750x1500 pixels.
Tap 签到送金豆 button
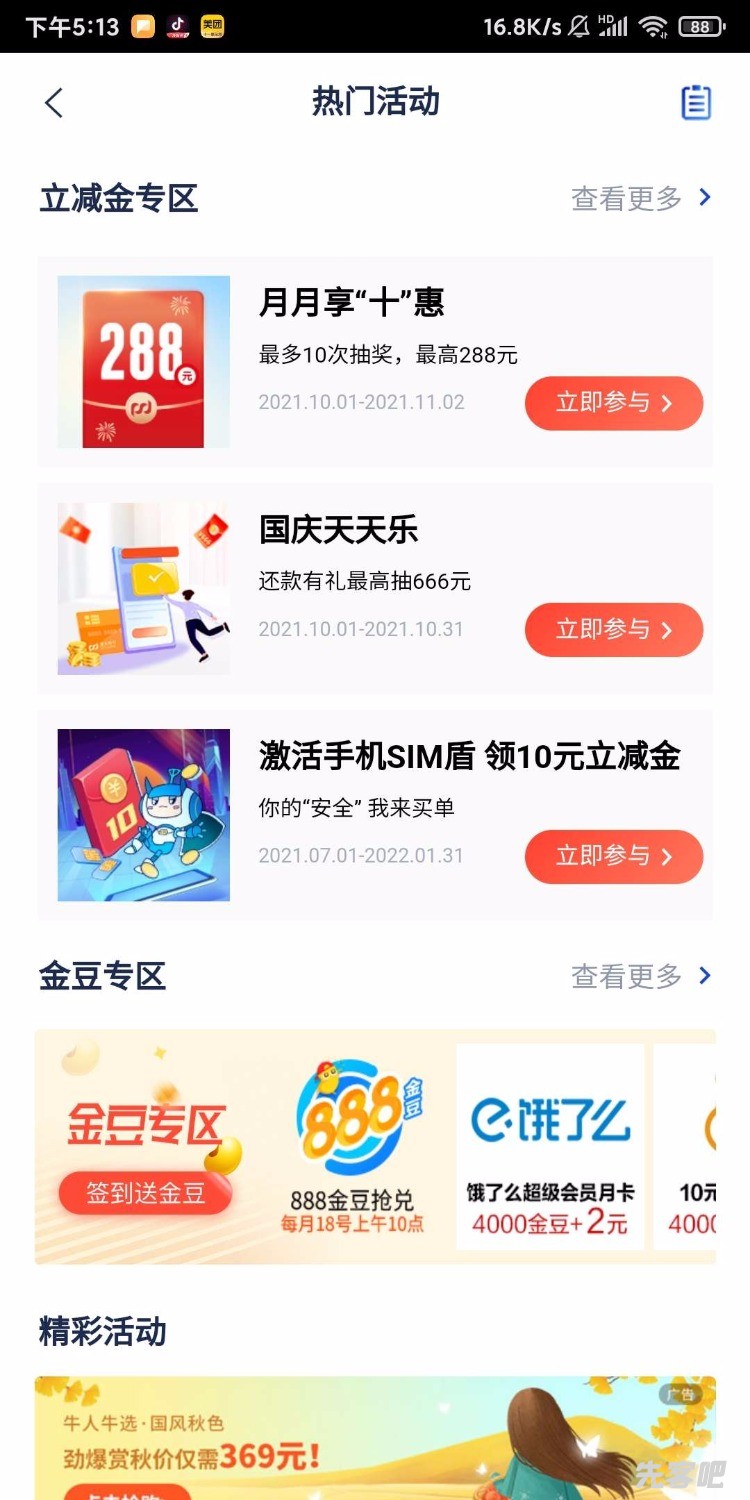pos(146,1193)
